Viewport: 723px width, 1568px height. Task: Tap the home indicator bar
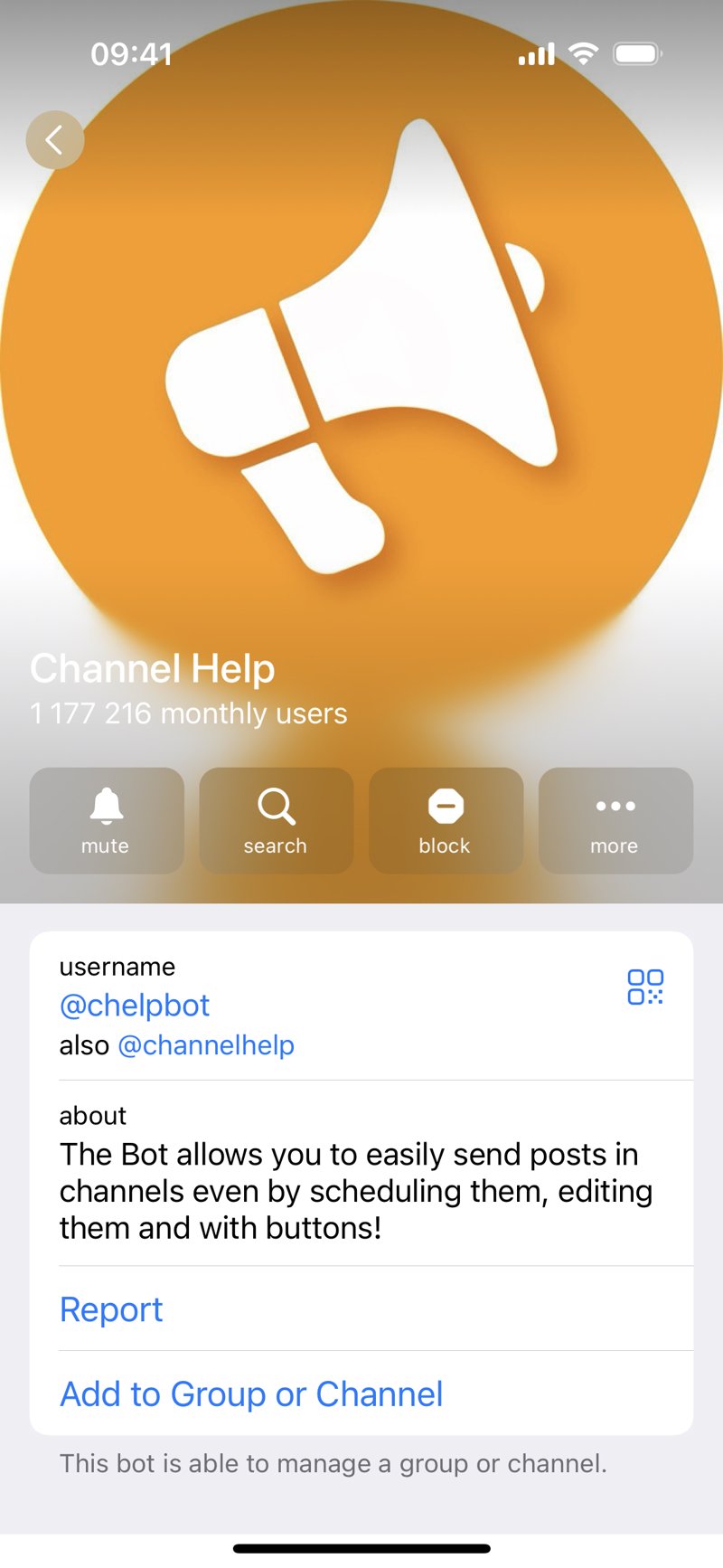point(361,1546)
